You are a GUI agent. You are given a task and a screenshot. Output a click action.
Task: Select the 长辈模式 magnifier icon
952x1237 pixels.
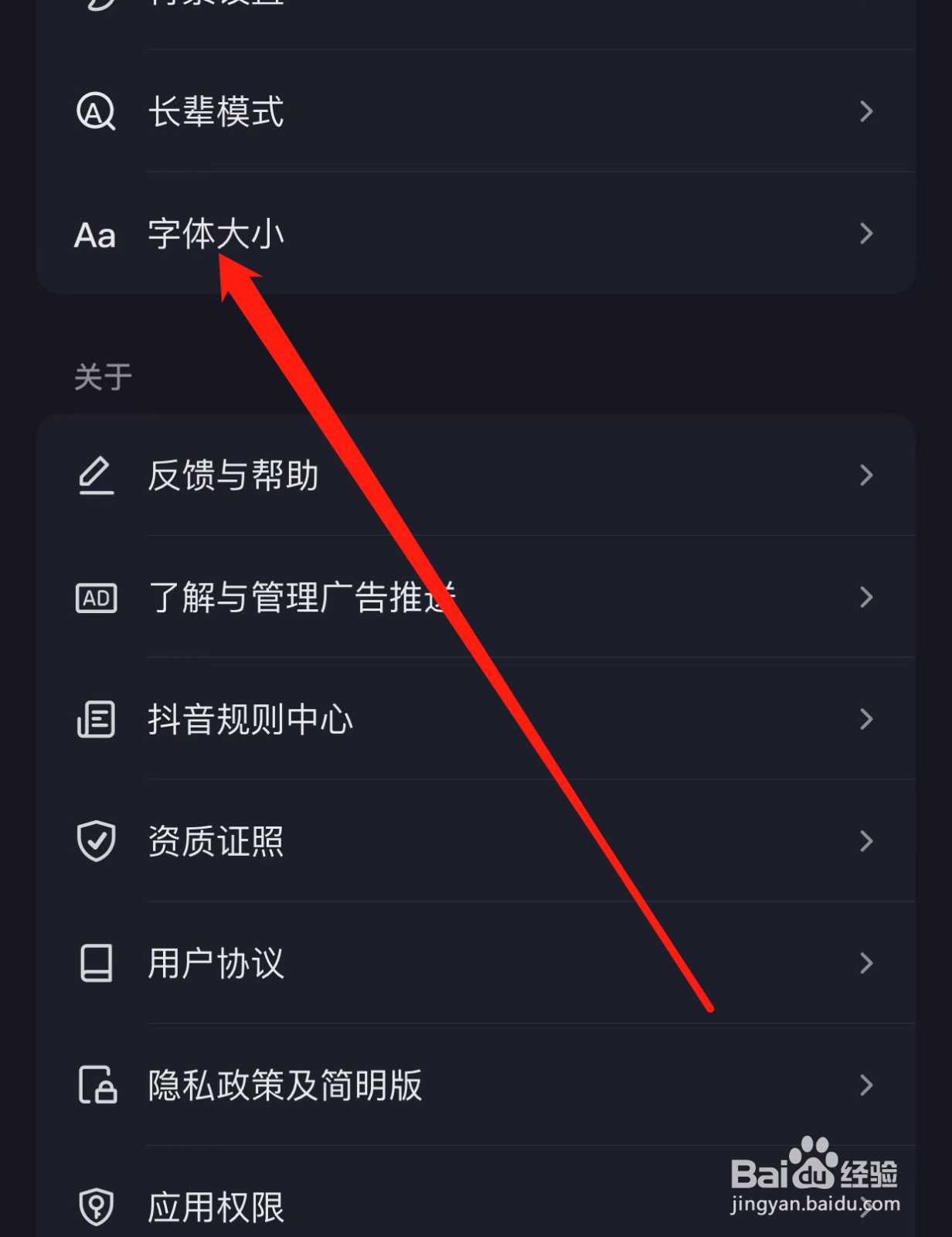[x=94, y=111]
